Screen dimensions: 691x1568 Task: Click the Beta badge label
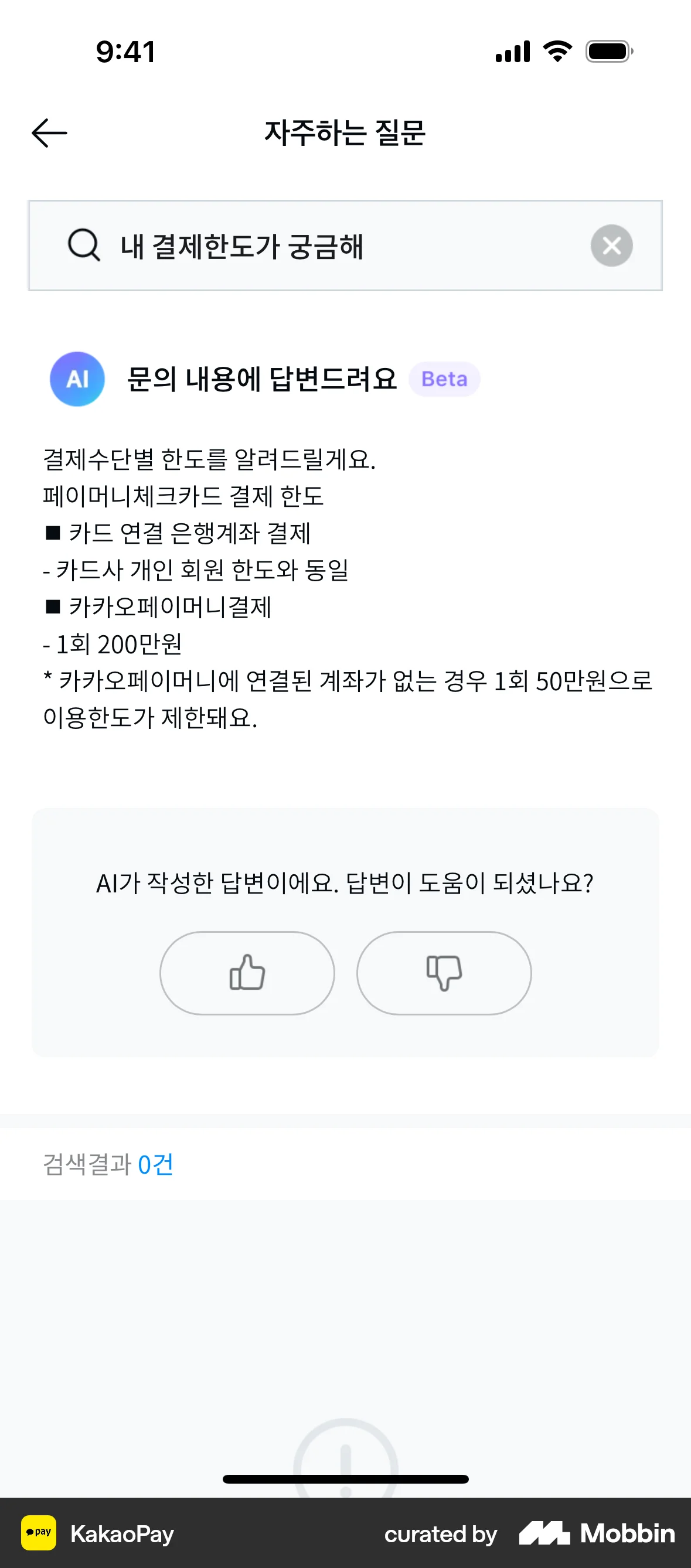click(444, 379)
